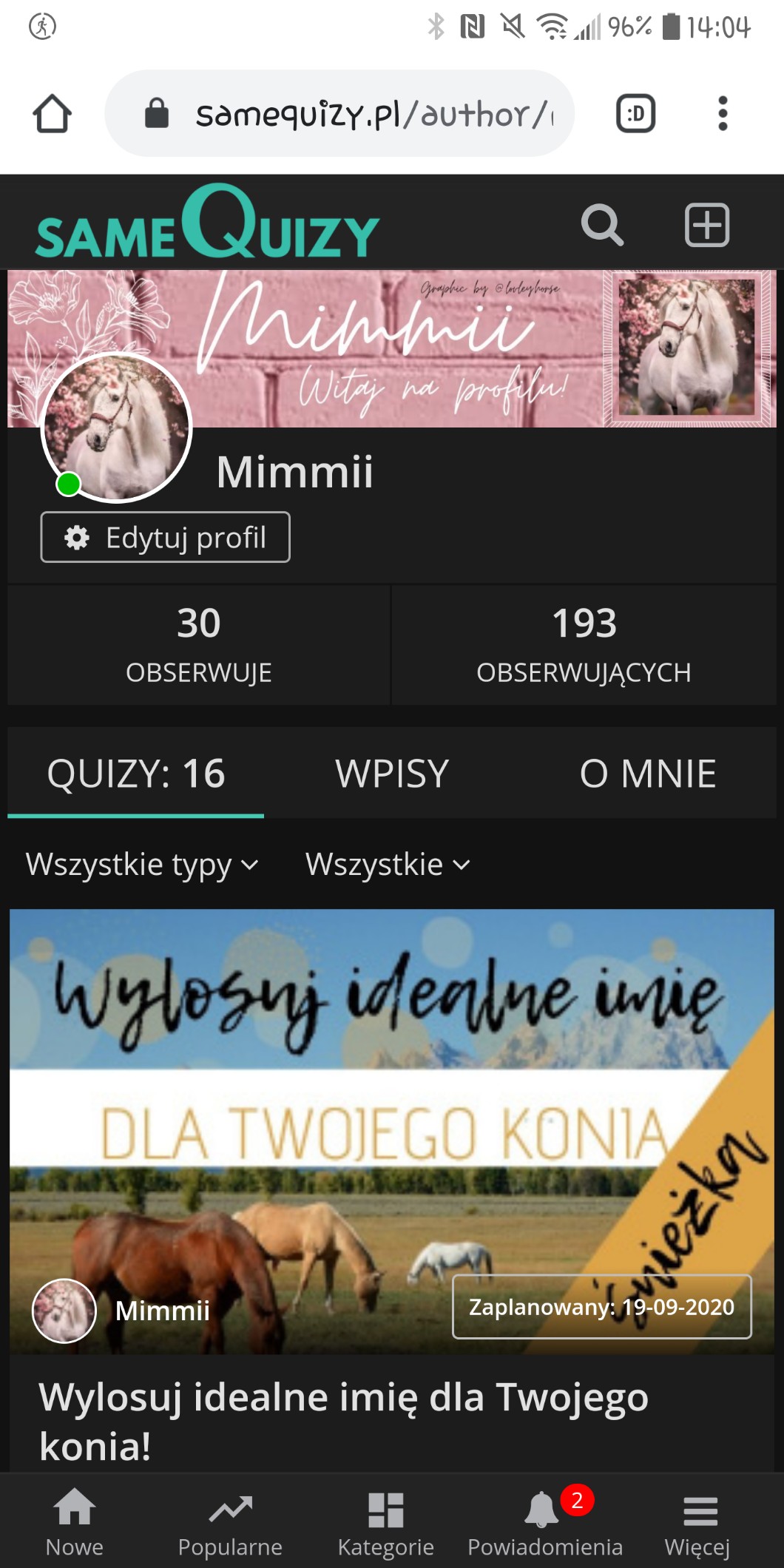Viewport: 784px width, 1568px height.
Task: Open the quiz Wylosuj idealne imię dla Twojego konia
Action: tap(344, 1420)
